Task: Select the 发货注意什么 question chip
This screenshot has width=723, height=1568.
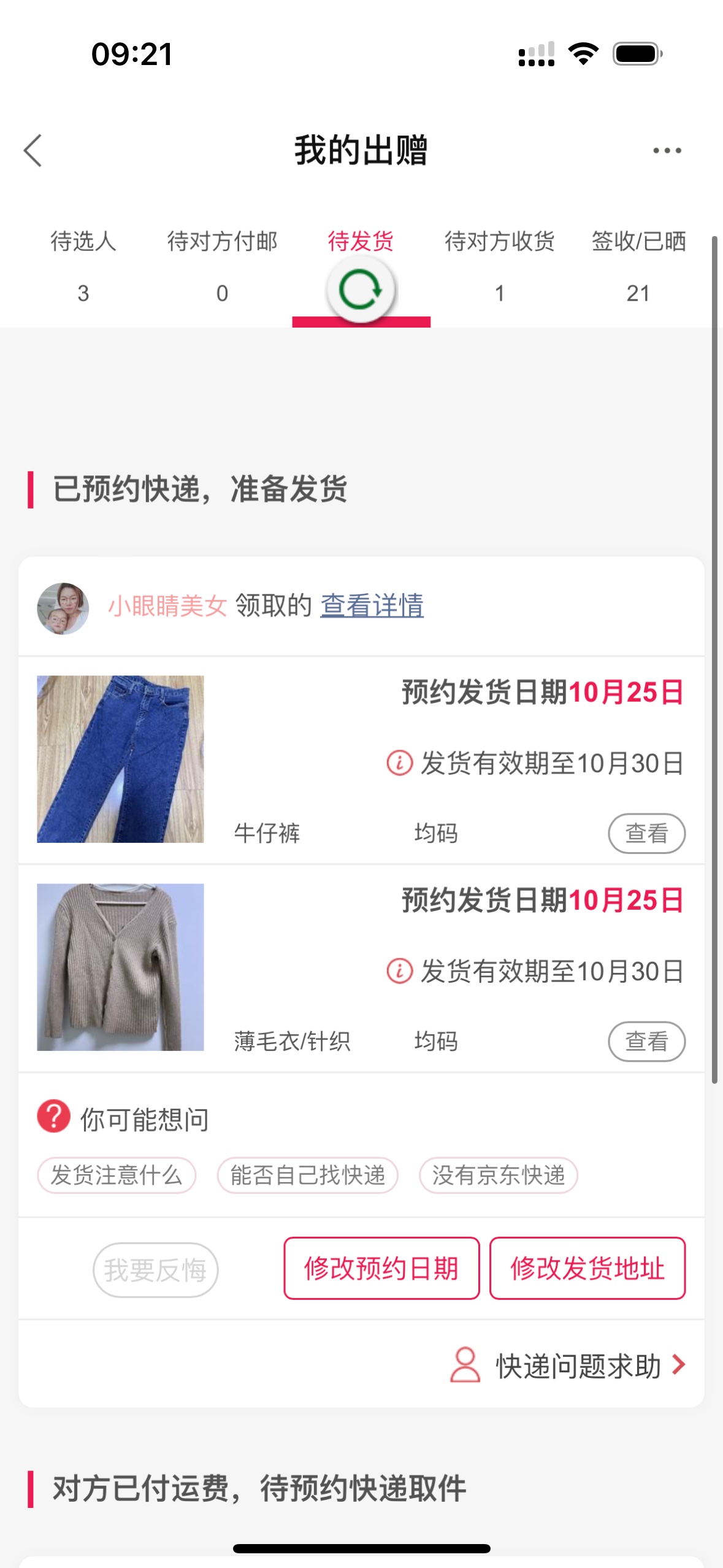Action: (x=117, y=1175)
